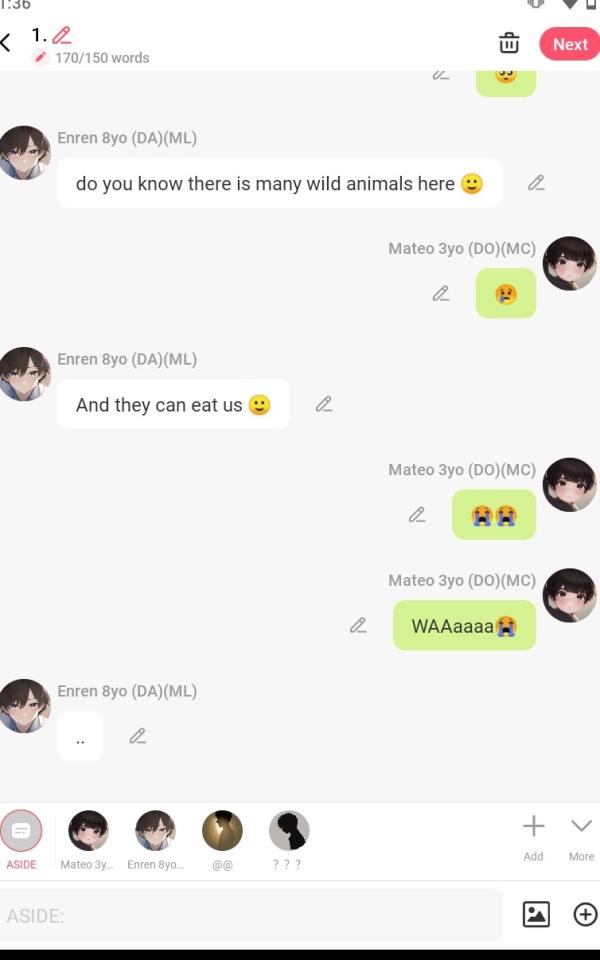Select the '? ? ?' character
This screenshot has height=960, width=600.
(x=288, y=838)
